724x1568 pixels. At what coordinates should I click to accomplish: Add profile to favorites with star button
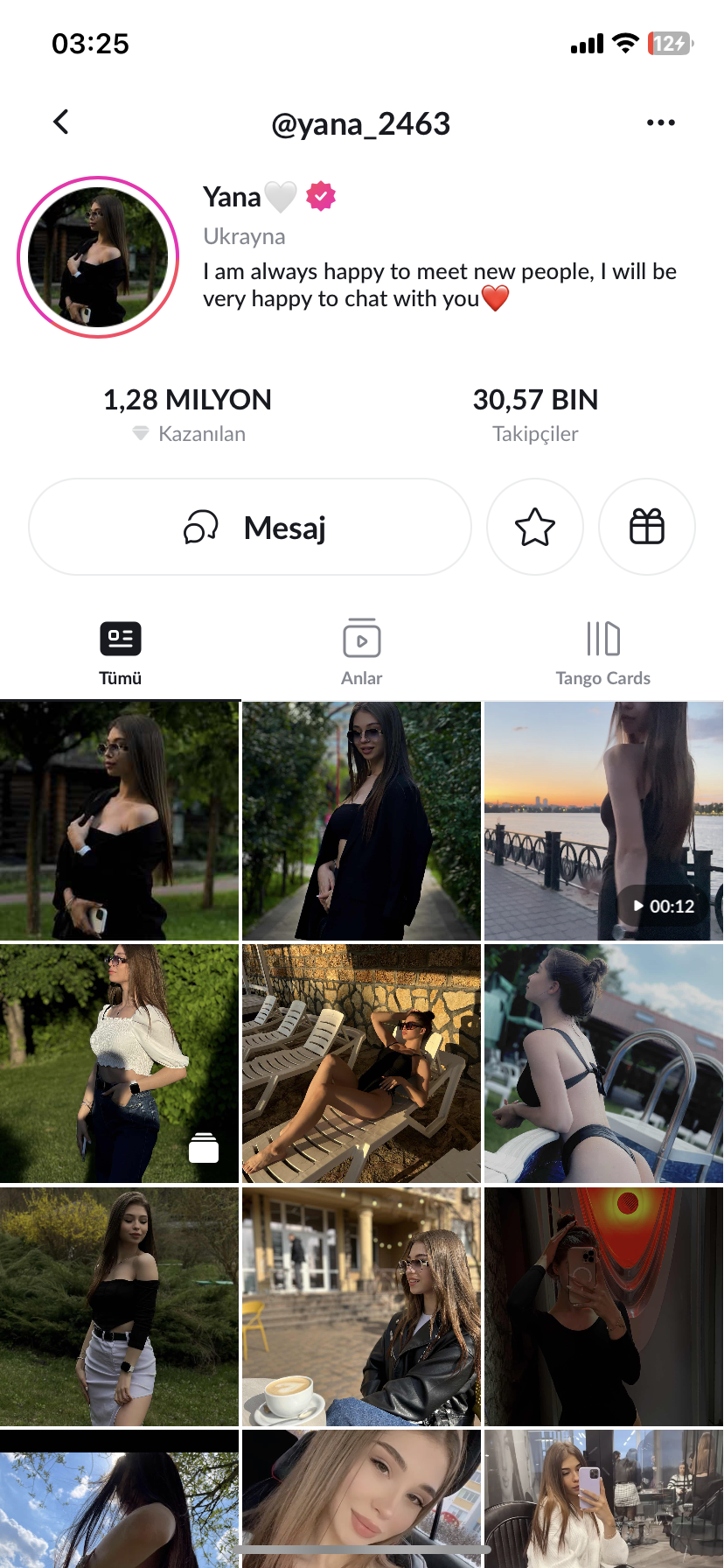535,528
